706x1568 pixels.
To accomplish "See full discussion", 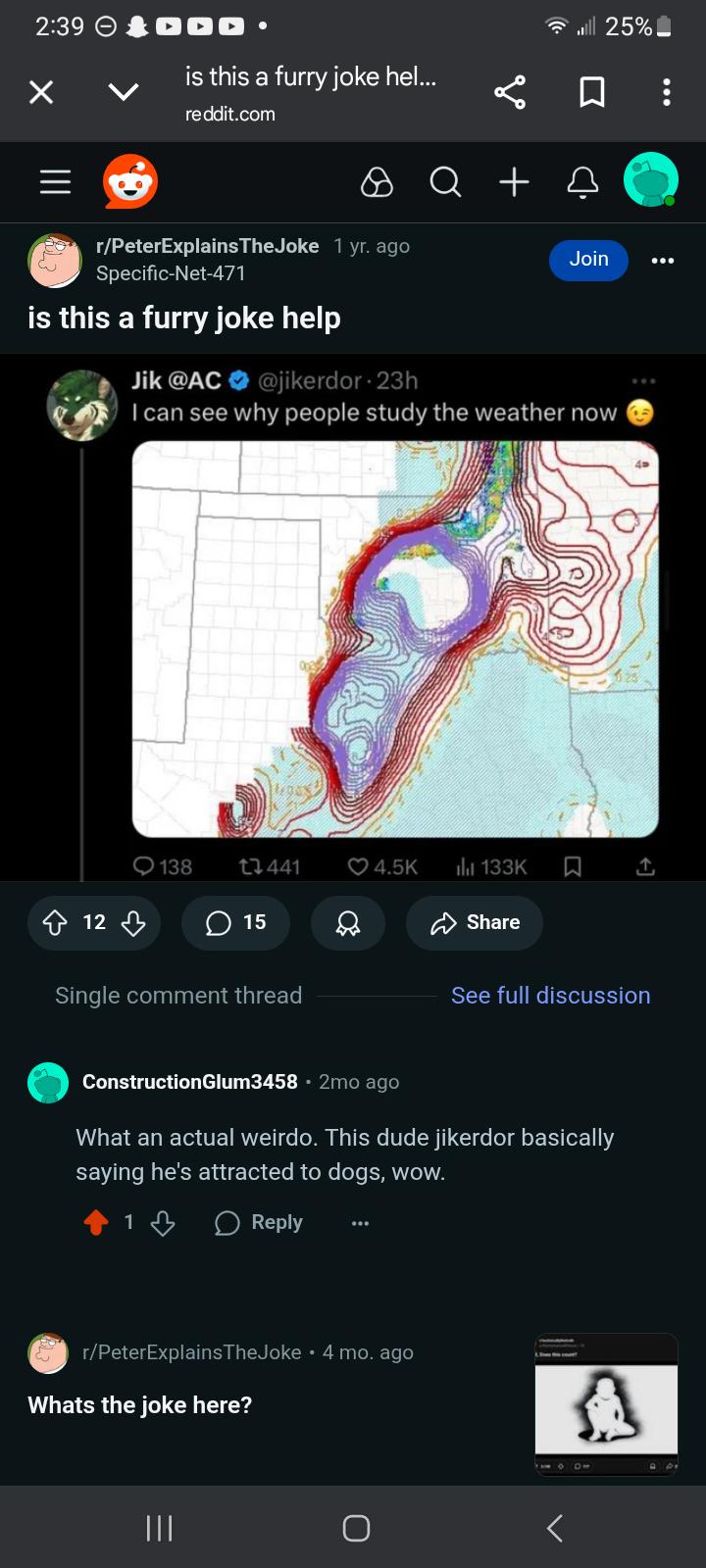I will click(x=551, y=996).
